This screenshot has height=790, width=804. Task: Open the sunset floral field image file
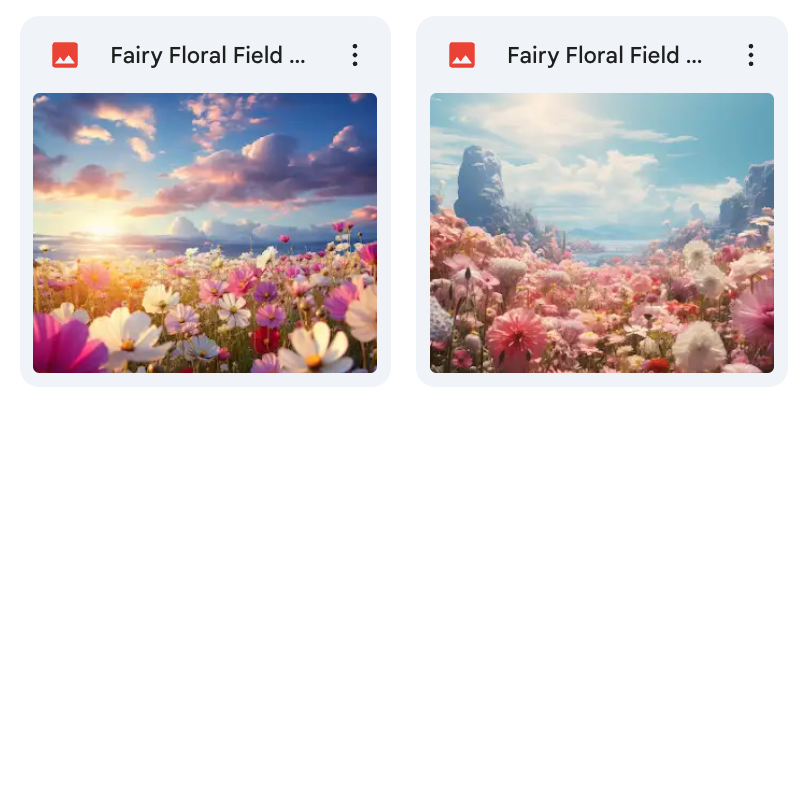(x=205, y=233)
